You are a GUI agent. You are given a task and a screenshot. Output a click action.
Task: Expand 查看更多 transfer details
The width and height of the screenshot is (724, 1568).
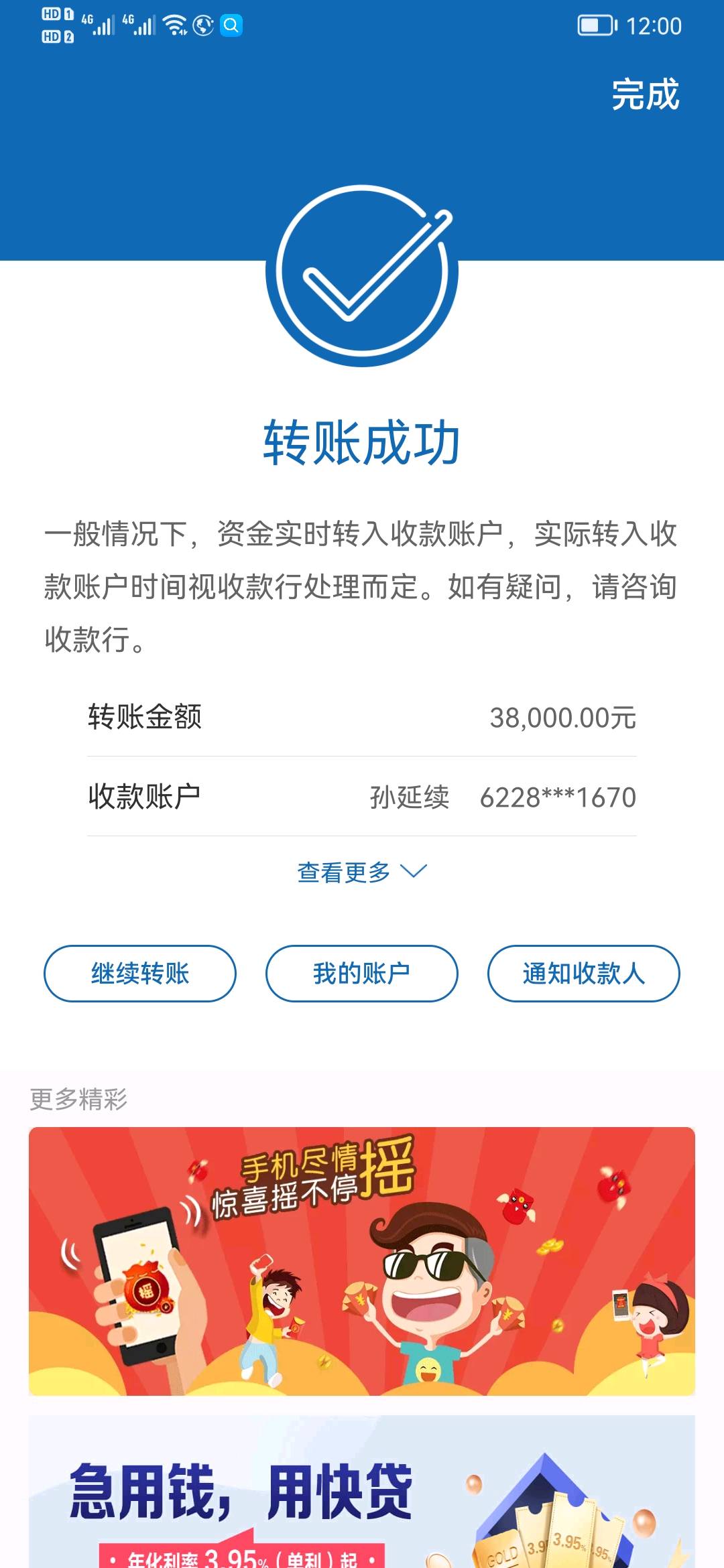[x=361, y=872]
